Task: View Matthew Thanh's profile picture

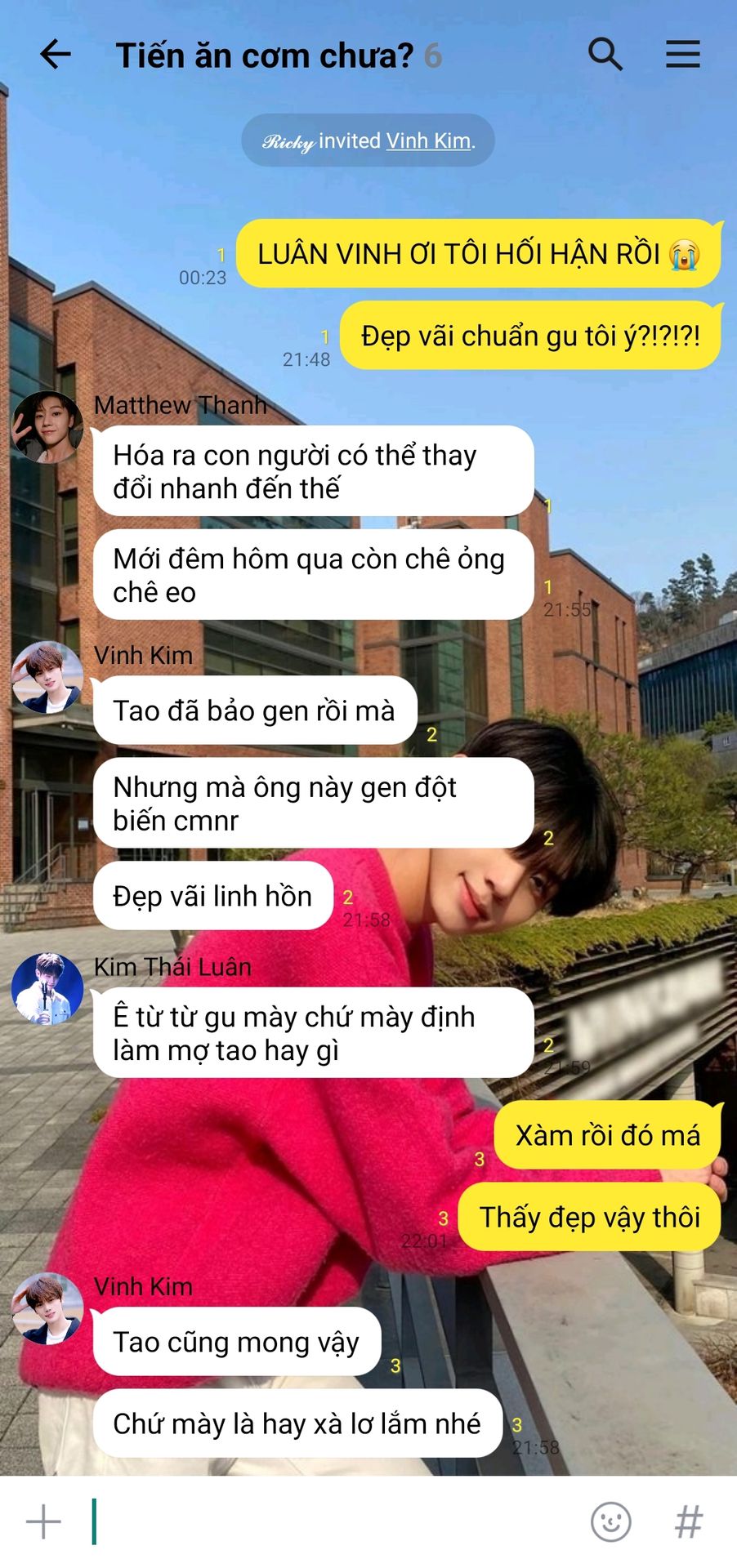Action: coord(47,426)
